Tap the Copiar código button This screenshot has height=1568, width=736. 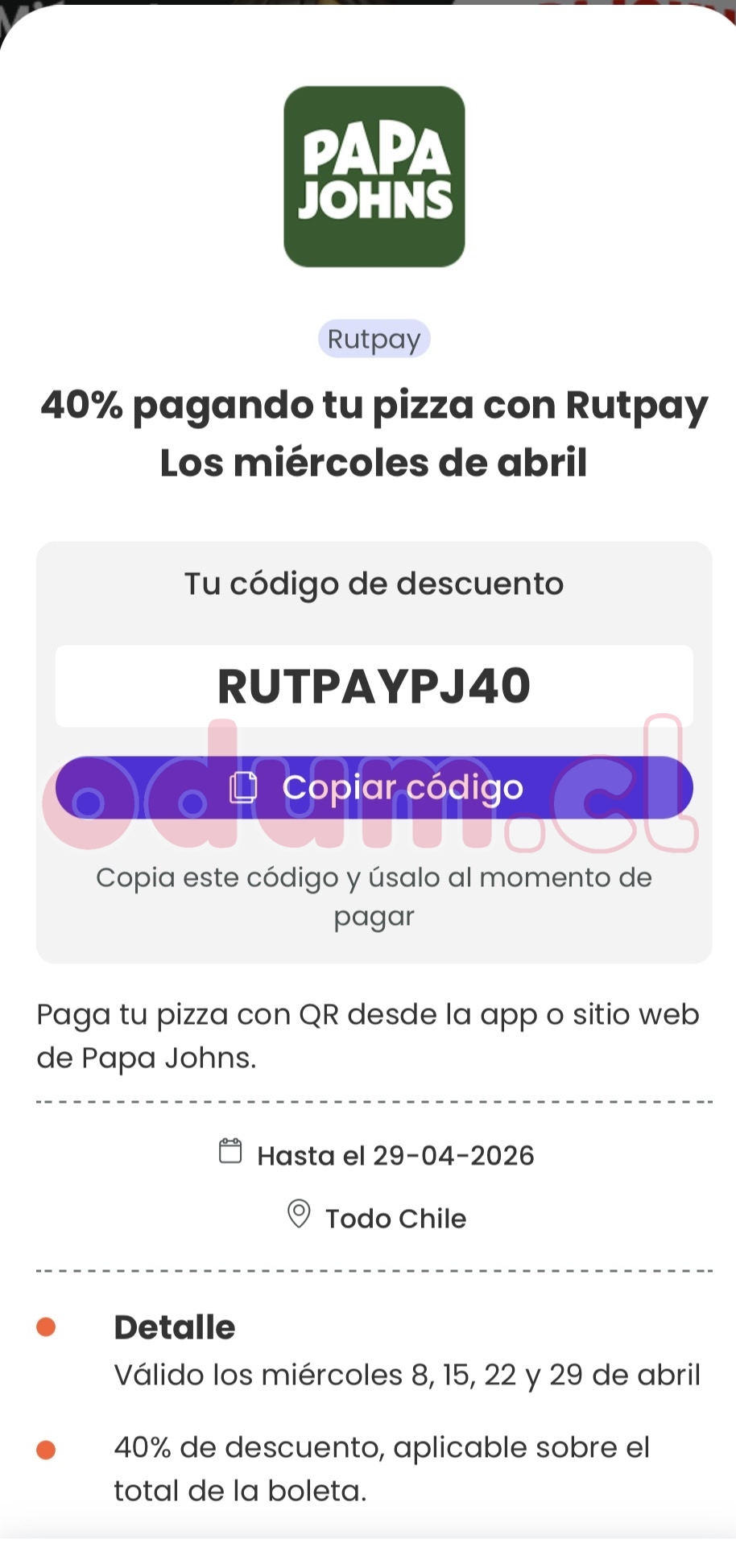(x=374, y=787)
